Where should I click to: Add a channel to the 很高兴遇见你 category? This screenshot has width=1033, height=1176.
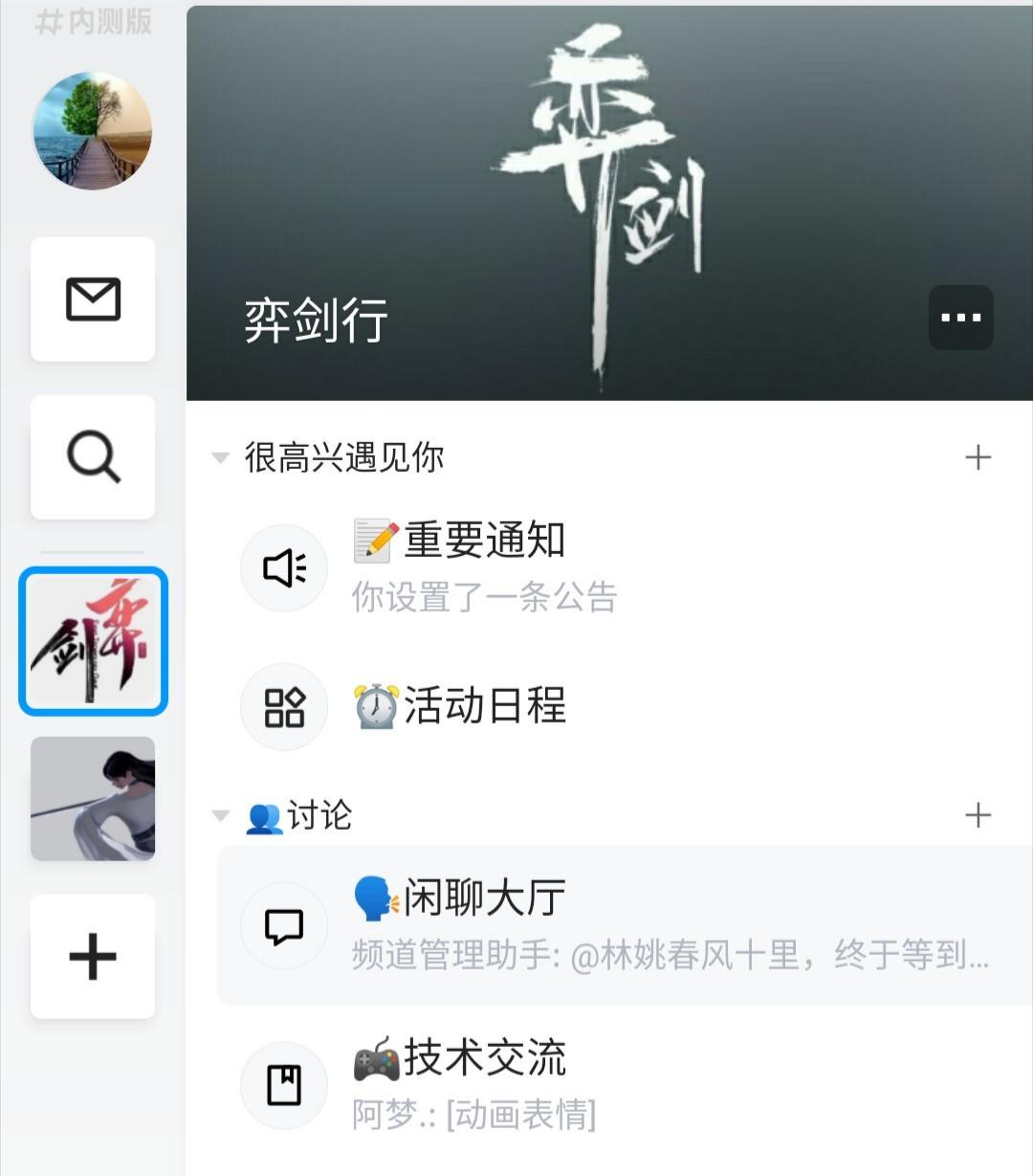(x=978, y=457)
